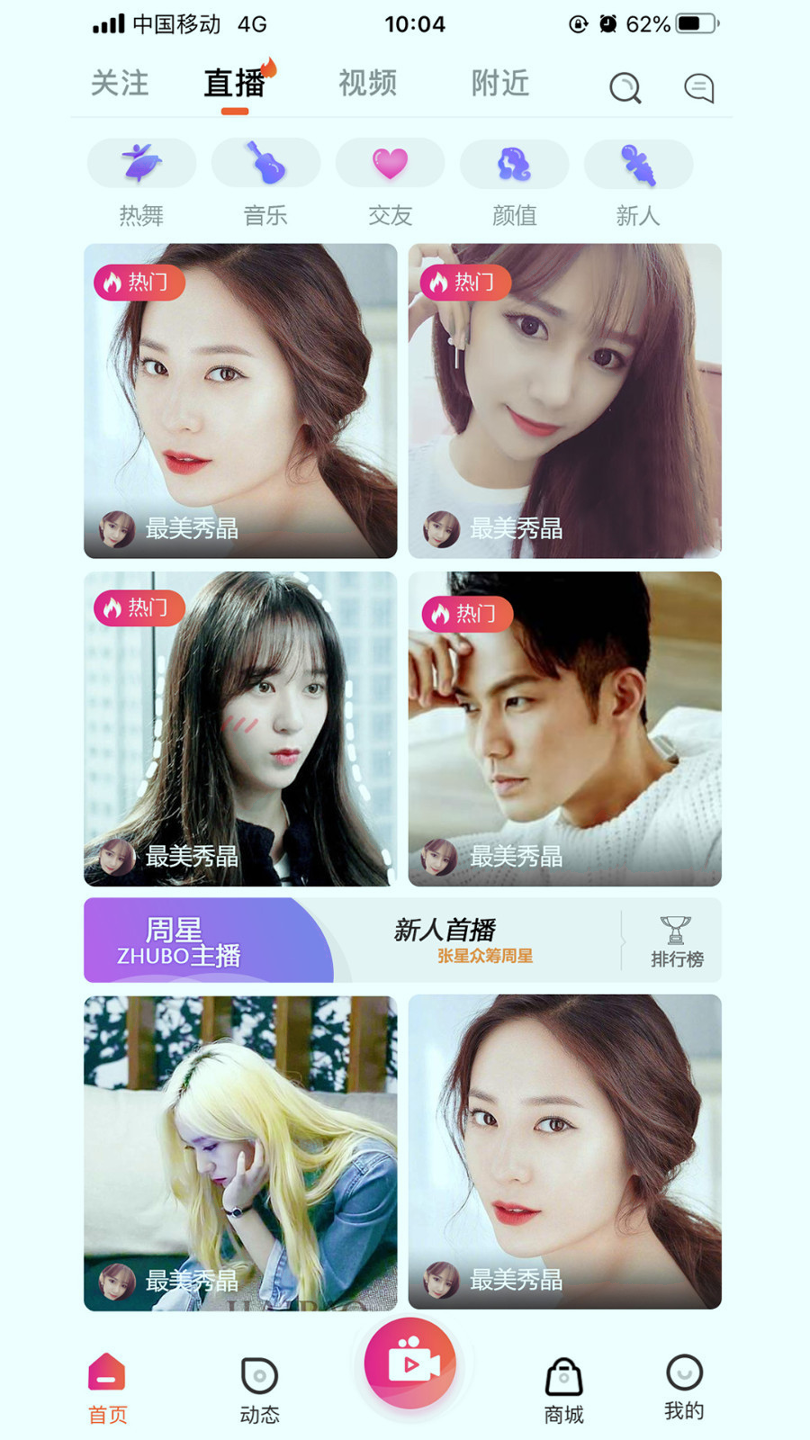
Task: Open the 我的 tab
Action: tap(685, 1389)
